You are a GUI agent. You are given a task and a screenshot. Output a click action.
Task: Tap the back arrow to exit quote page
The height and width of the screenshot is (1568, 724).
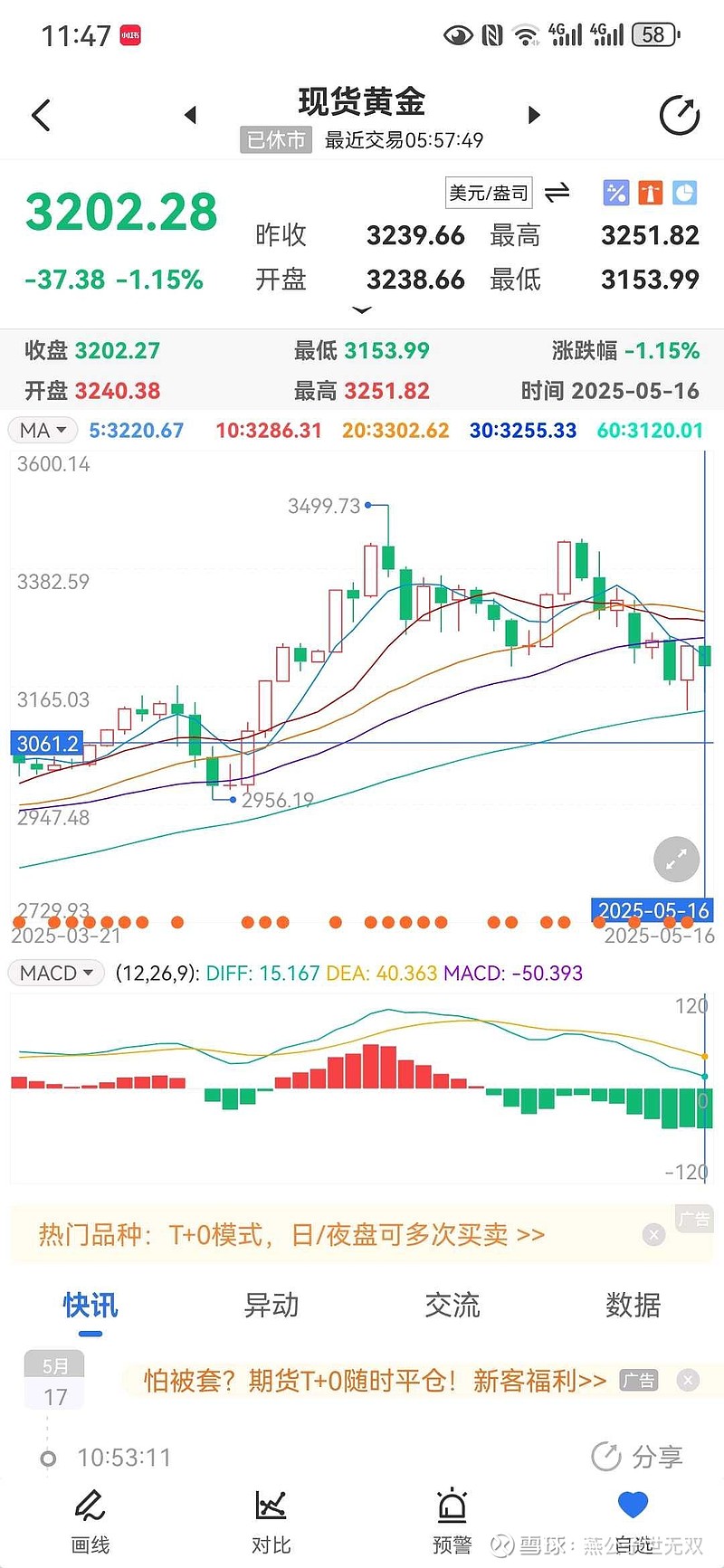tap(38, 115)
